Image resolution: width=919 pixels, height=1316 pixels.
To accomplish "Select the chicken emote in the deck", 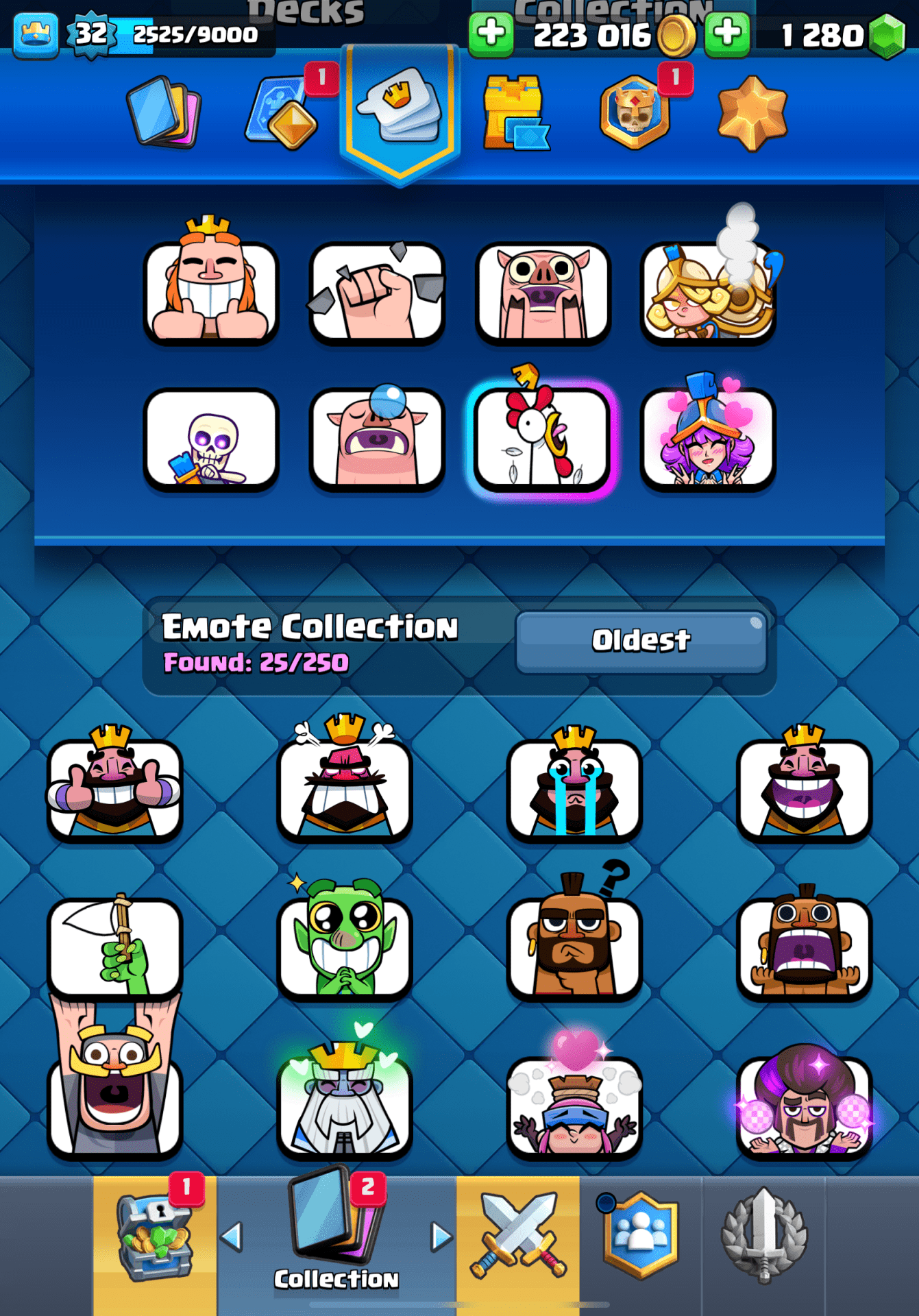I will click(542, 437).
